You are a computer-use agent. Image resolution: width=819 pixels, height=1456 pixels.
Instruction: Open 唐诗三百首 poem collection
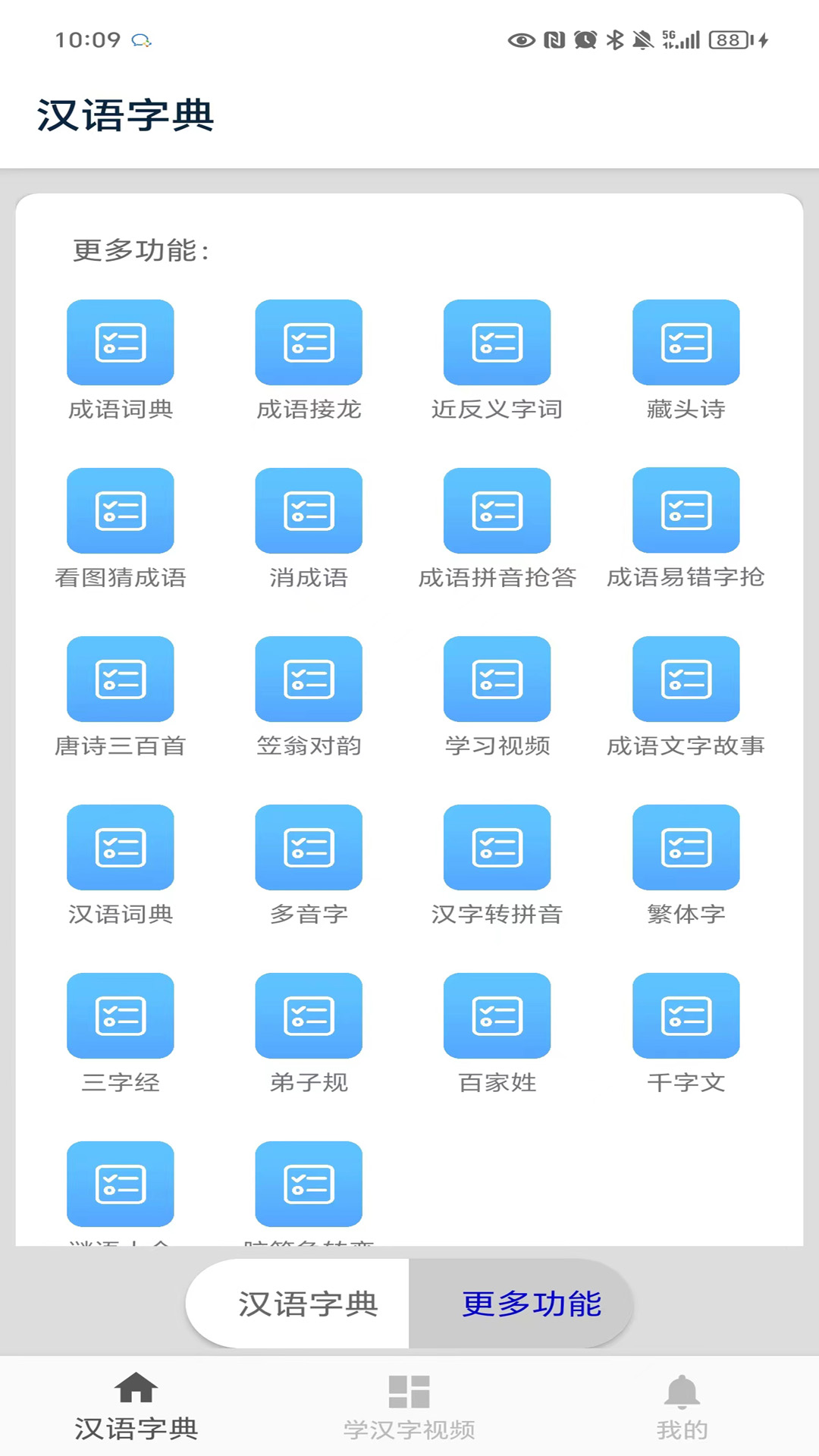120,695
